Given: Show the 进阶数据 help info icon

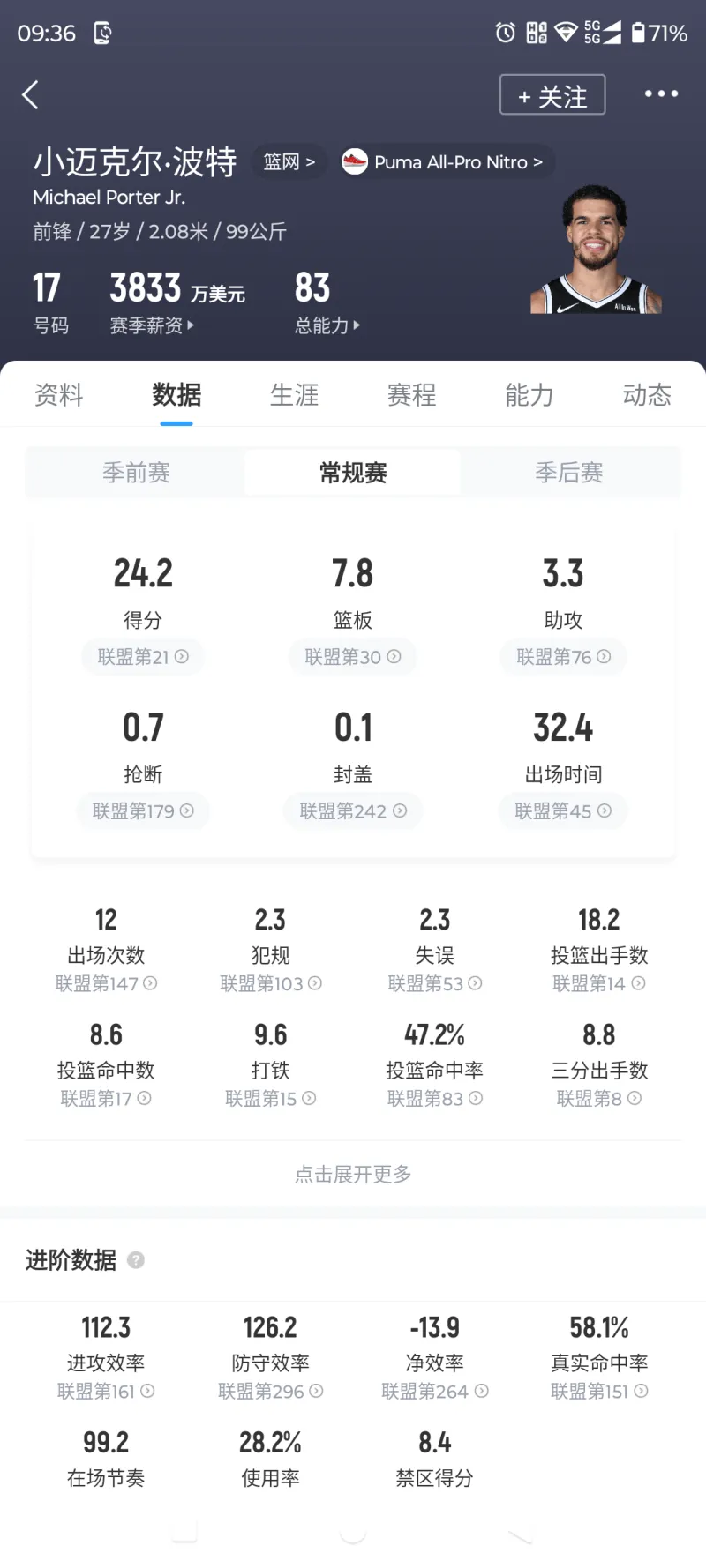Looking at the screenshot, I should pos(136,1260).
